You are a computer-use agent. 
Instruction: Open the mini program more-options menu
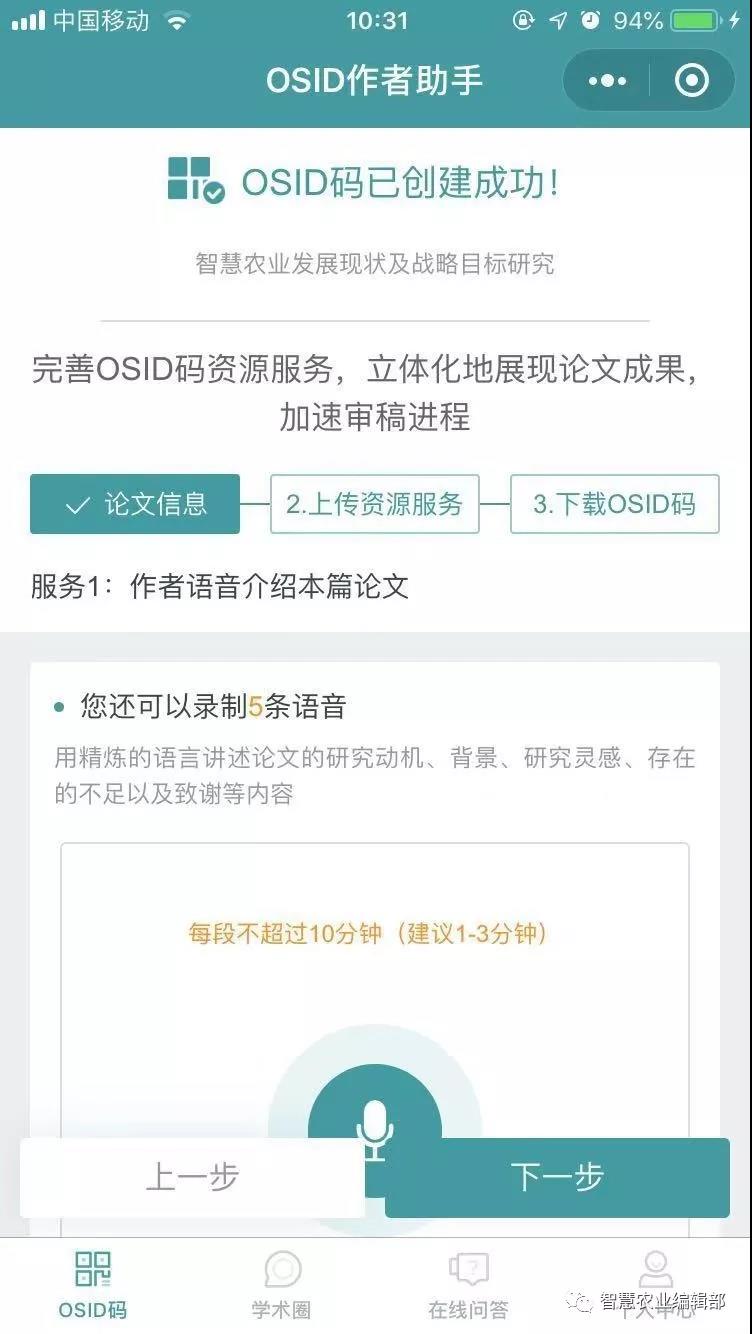pyautogui.click(x=608, y=81)
